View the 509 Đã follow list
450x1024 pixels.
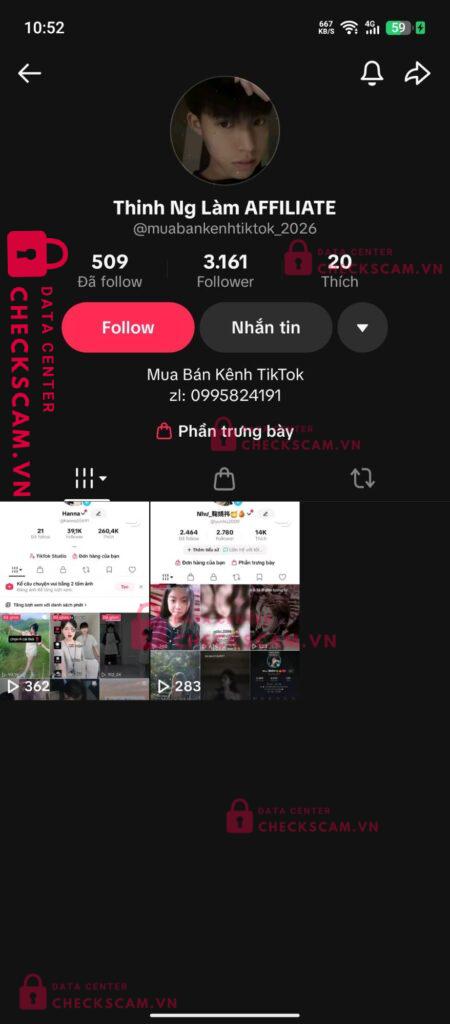click(x=109, y=271)
